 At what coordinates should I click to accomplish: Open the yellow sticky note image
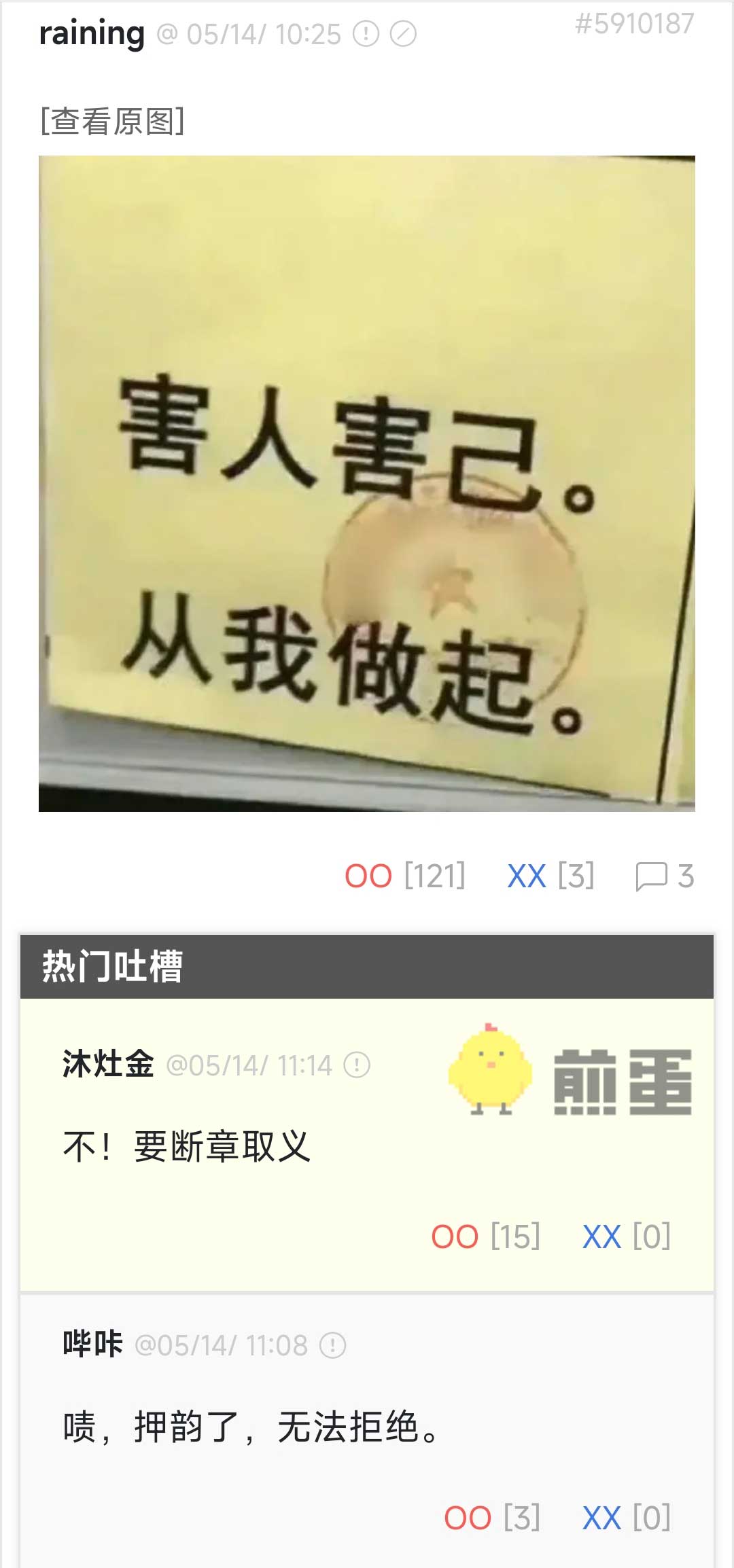point(366,483)
